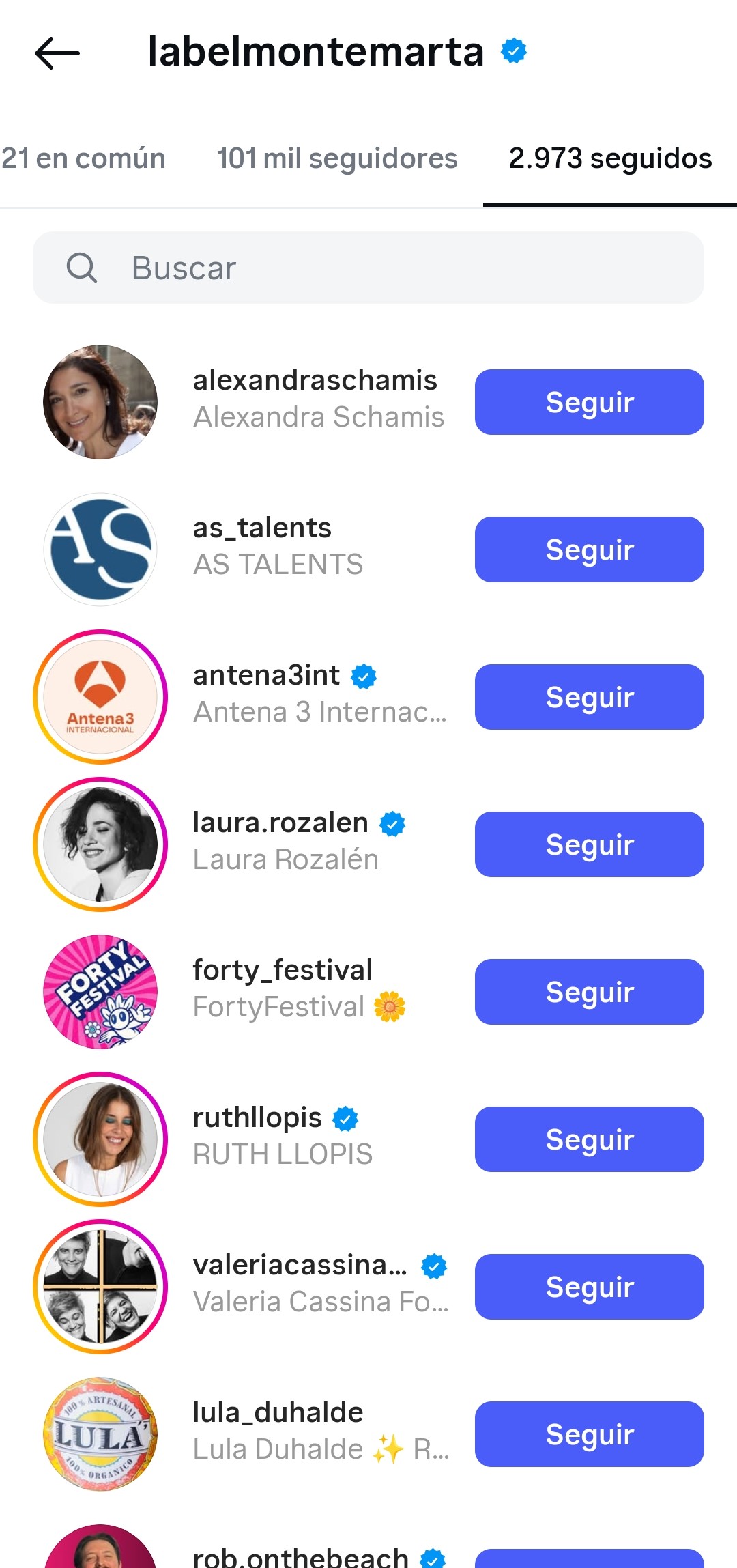737x1568 pixels.
Task: Follow laura.rozalen via the Seguir button
Action: pyautogui.click(x=589, y=844)
